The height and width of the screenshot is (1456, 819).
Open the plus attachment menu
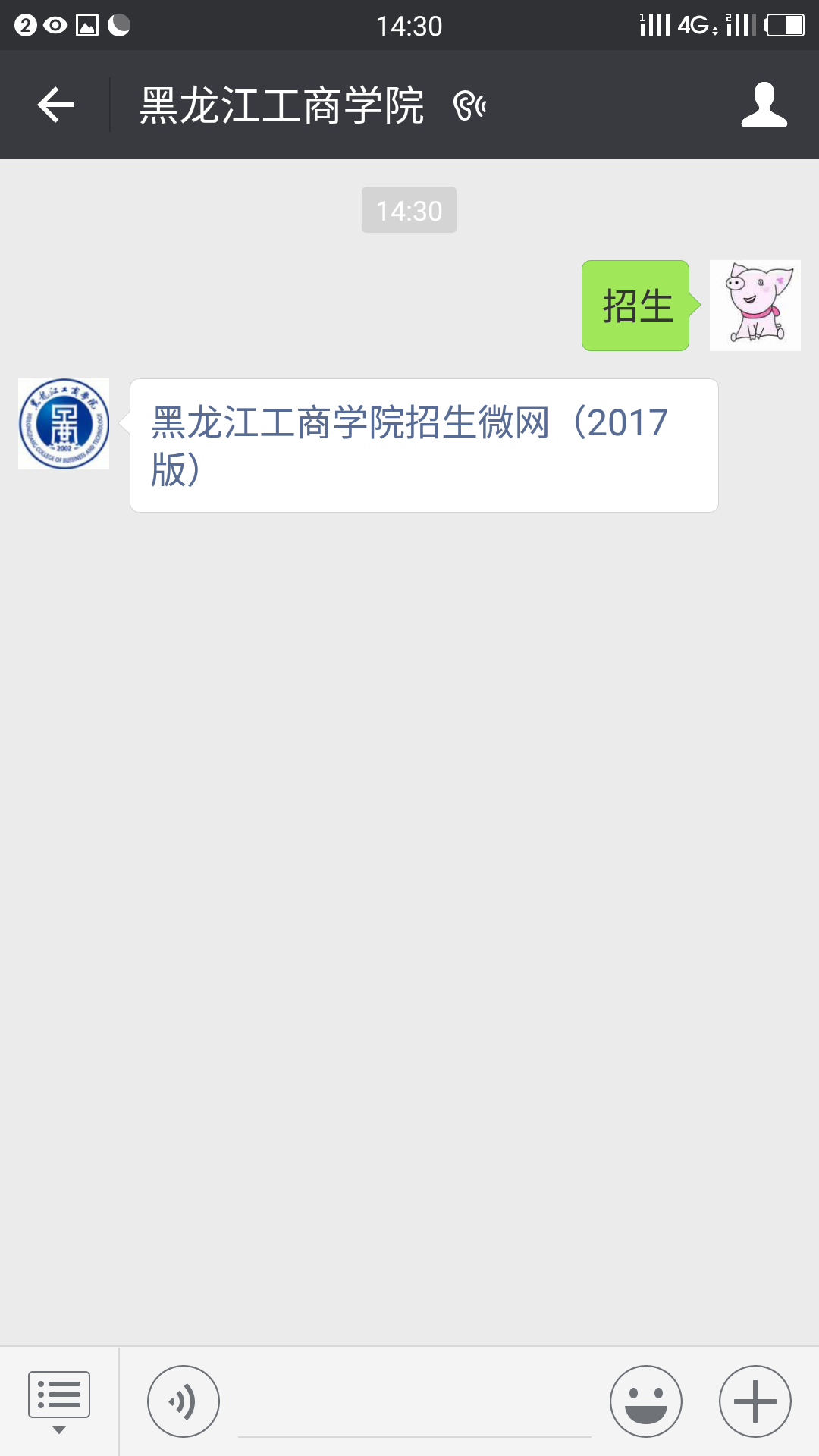pos(755,1401)
